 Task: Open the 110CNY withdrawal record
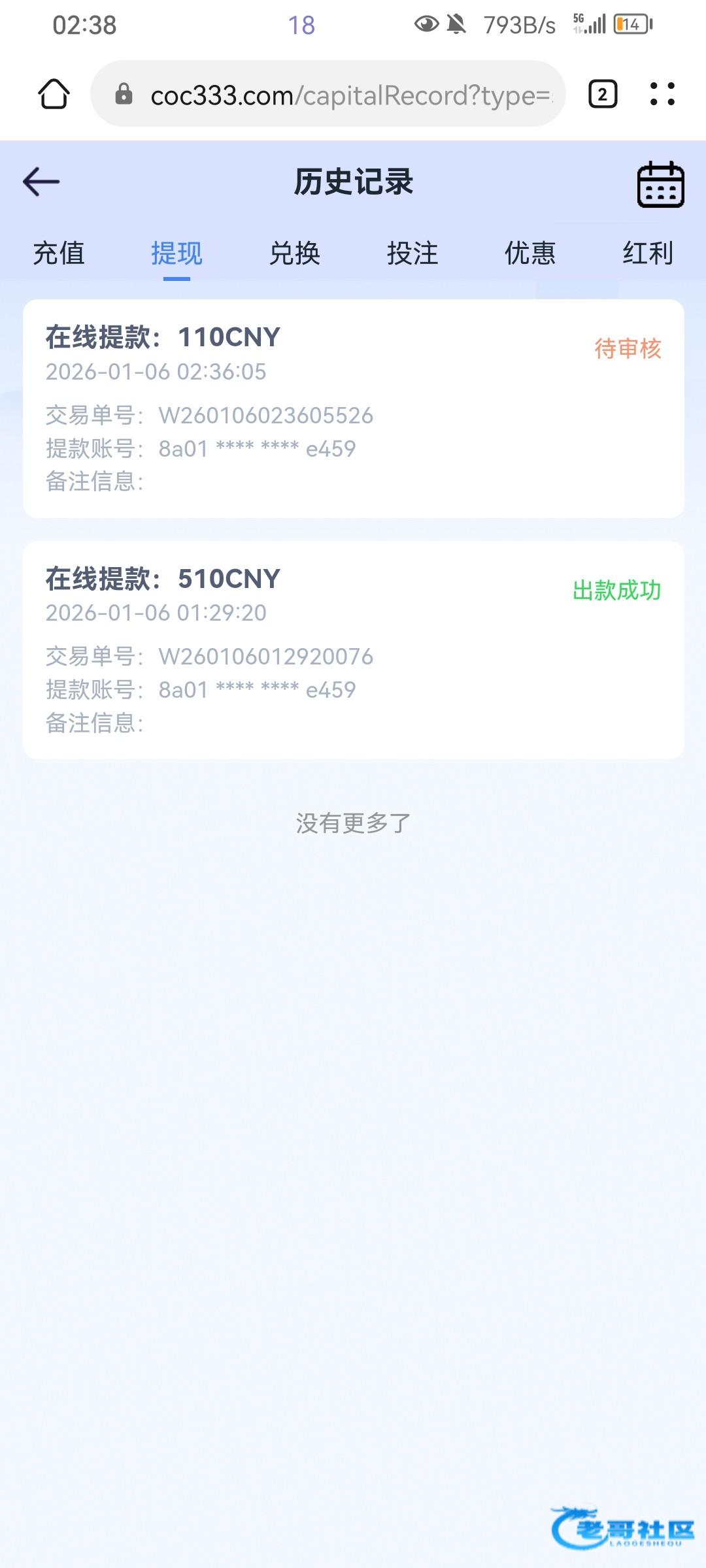click(x=353, y=408)
